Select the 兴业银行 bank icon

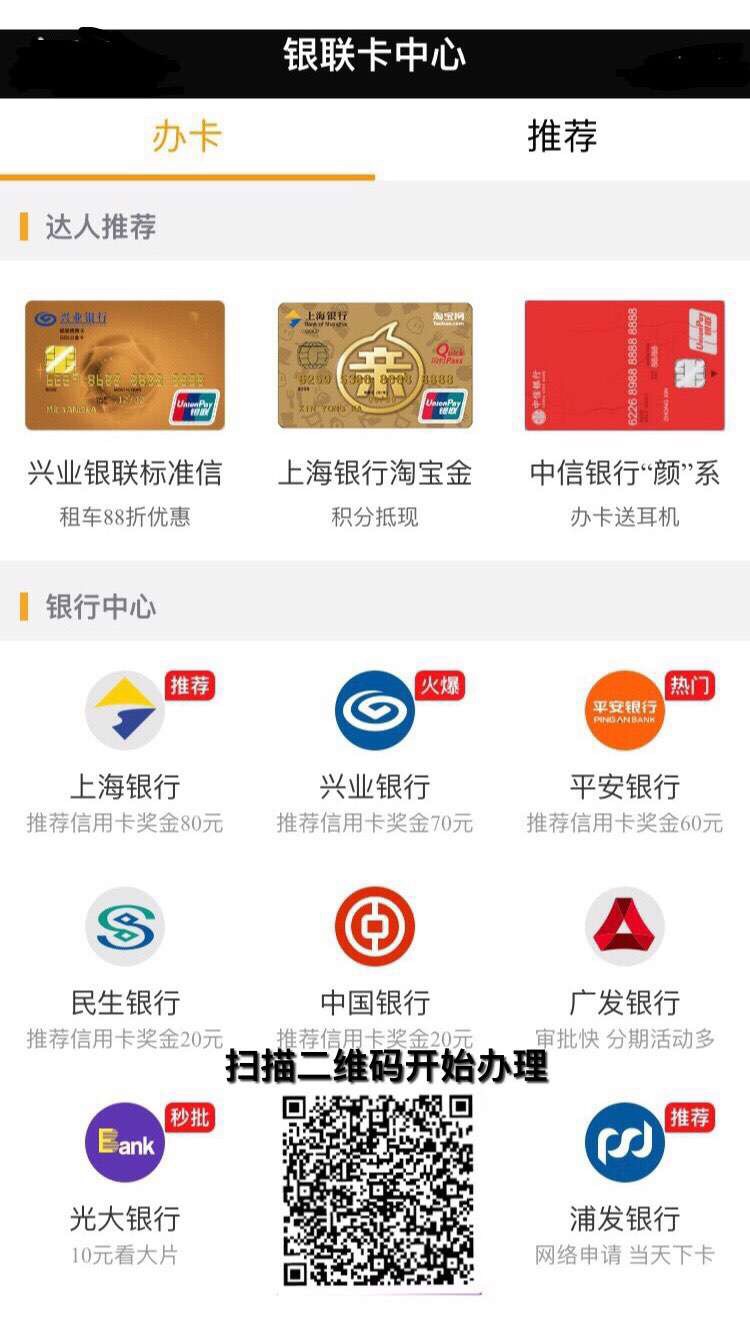[x=373, y=707]
